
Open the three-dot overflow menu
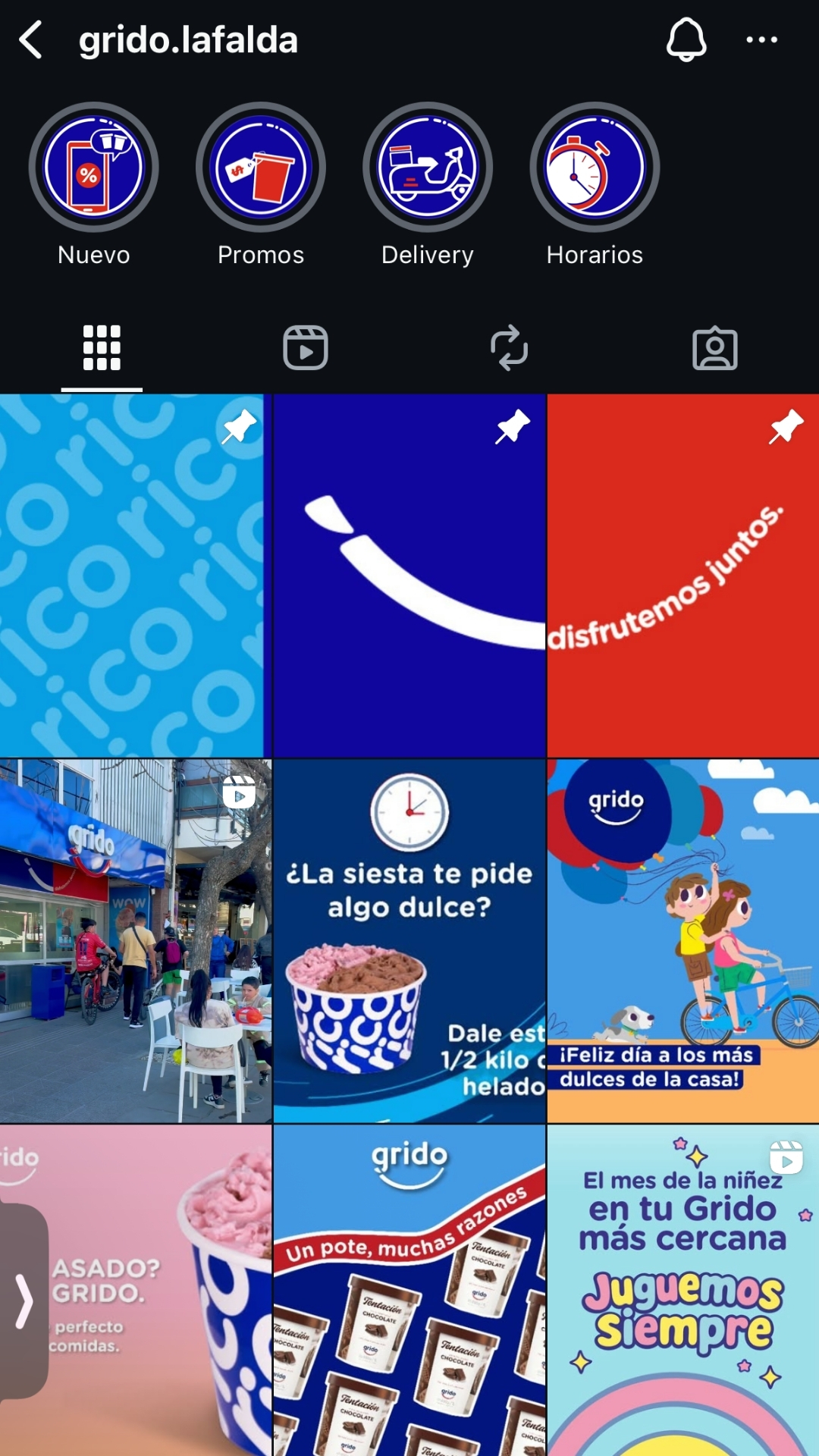(761, 40)
